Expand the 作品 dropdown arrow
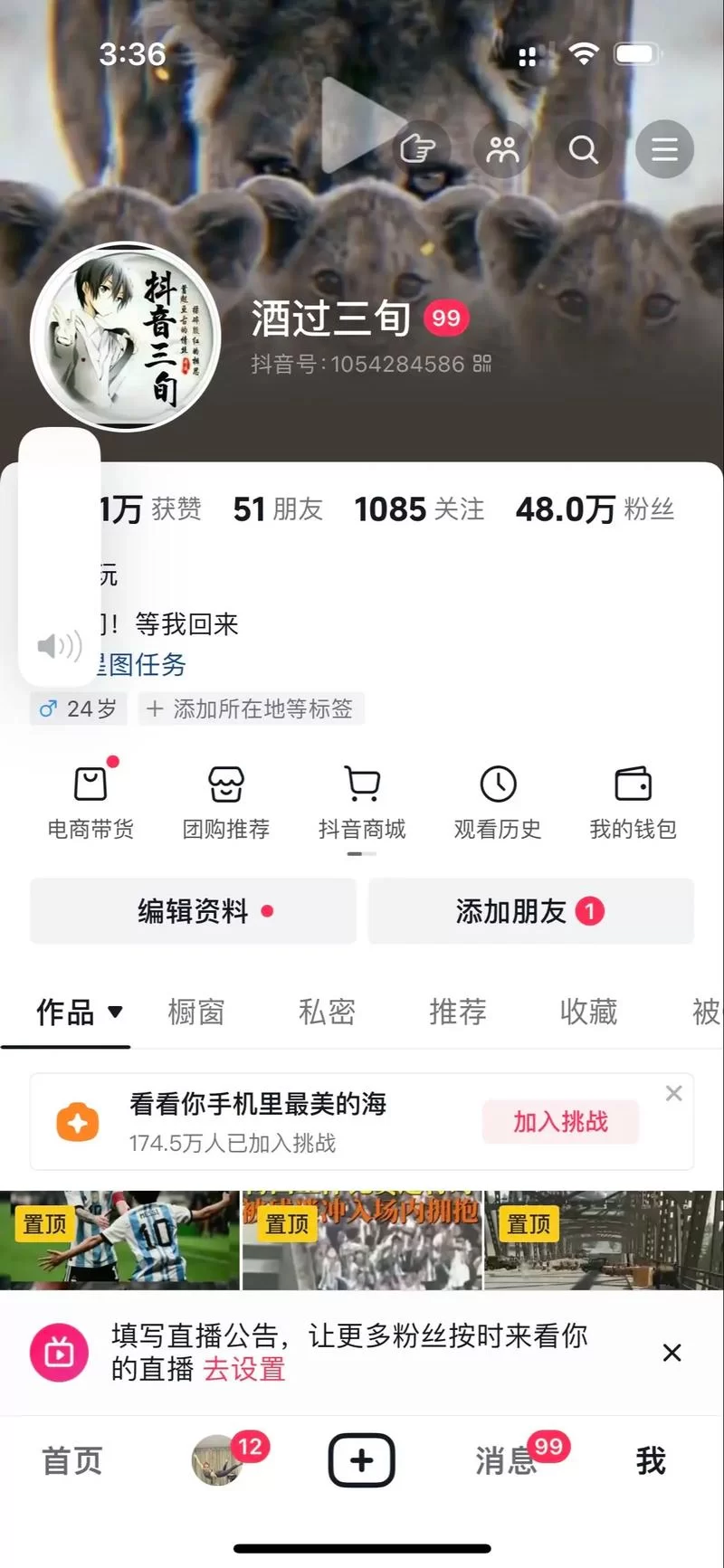 [116, 1013]
